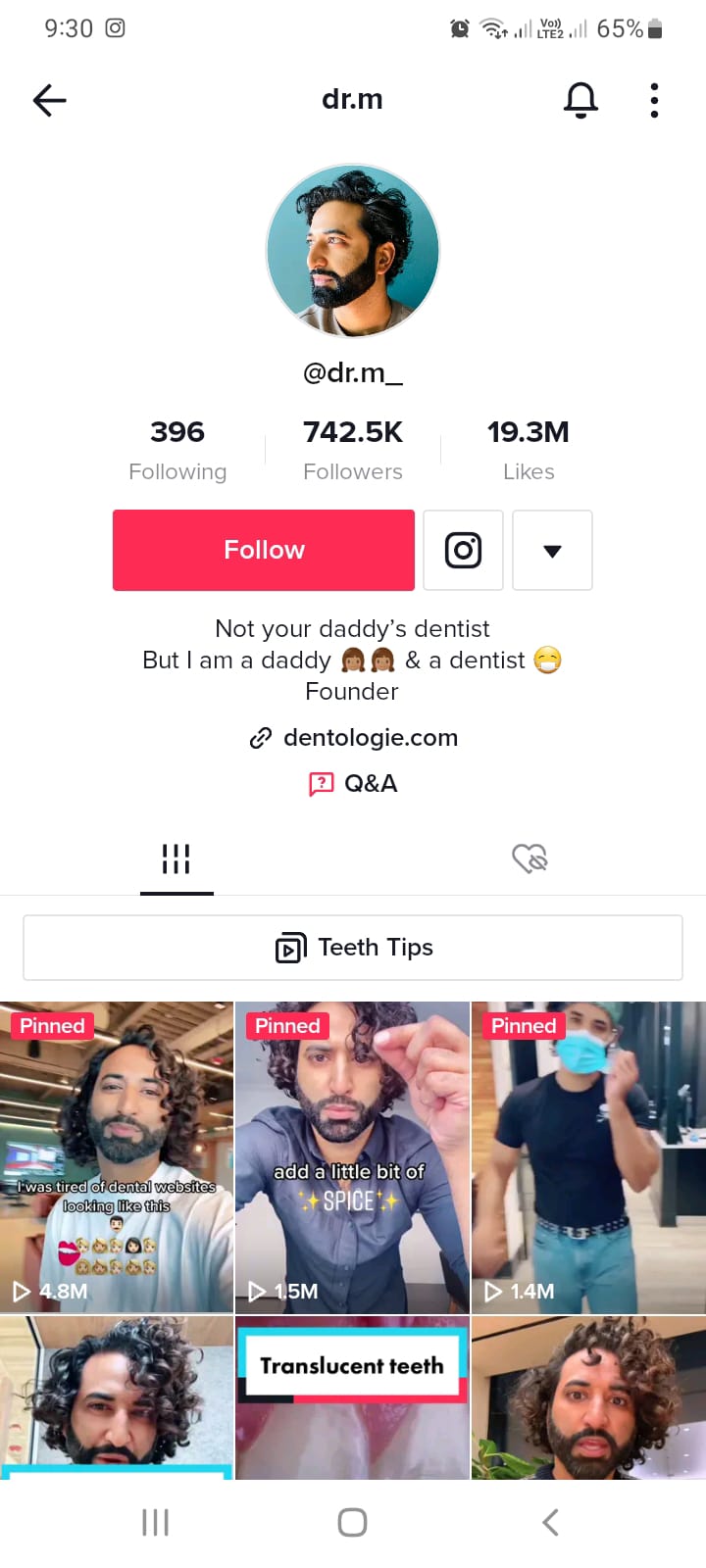
Task: Show recent apps
Action: click(x=156, y=1522)
